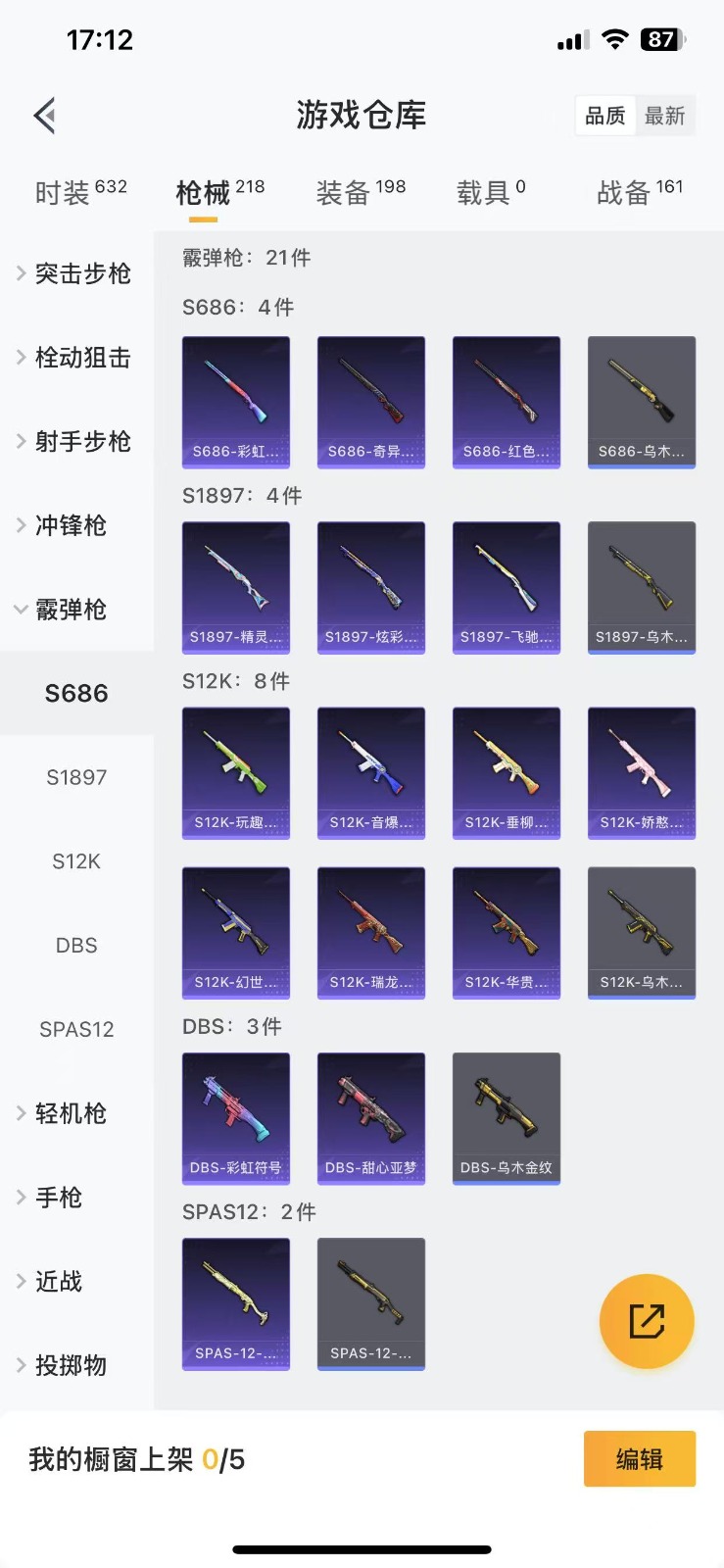724x1568 pixels.
Task: Select S1897 in the side list
Action: (x=76, y=777)
